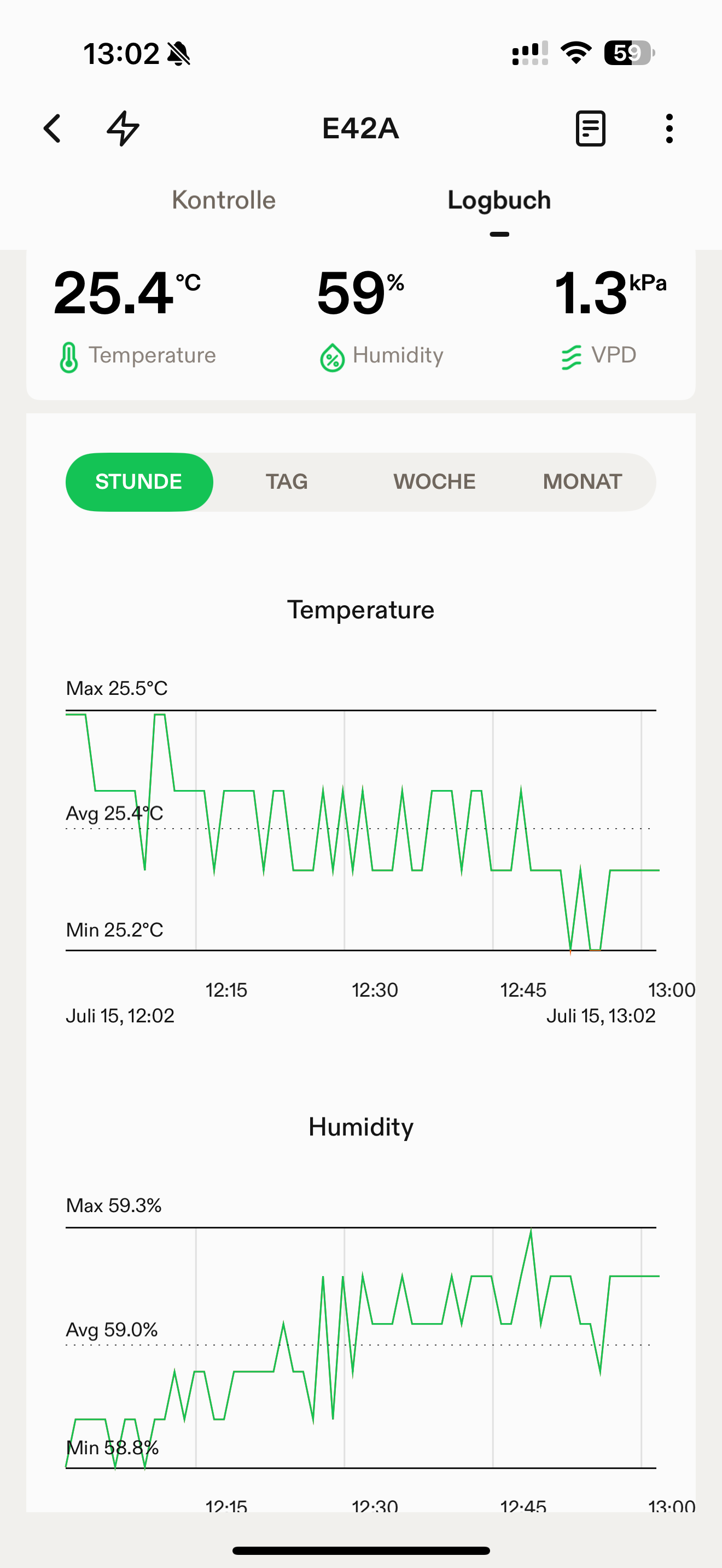The image size is (722, 1568).
Task: Tap the lightning bolt icon
Action: (x=123, y=128)
